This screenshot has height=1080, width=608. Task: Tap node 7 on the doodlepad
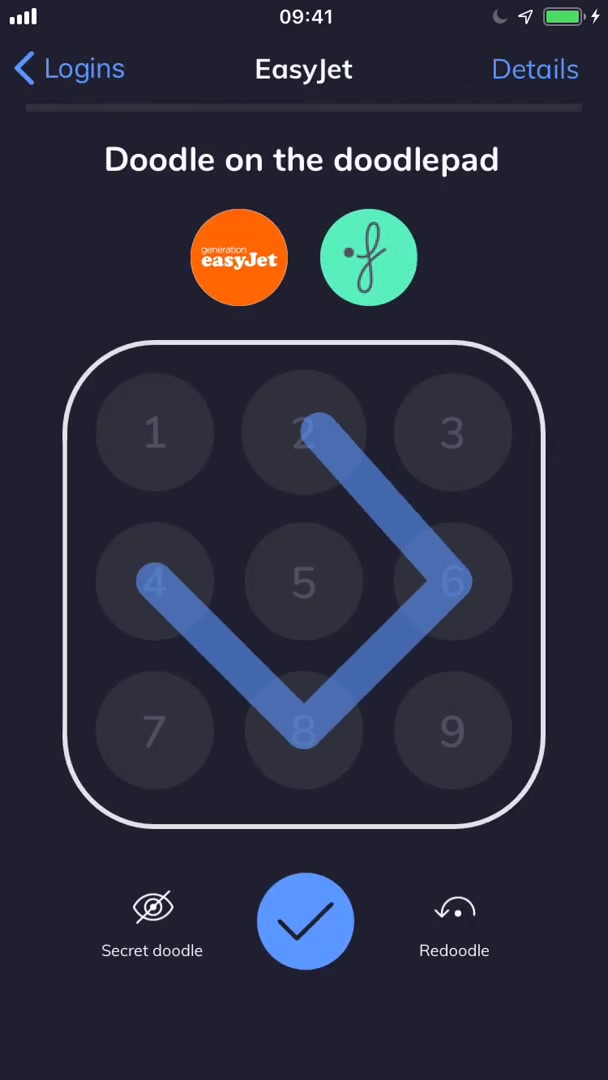[x=154, y=731]
